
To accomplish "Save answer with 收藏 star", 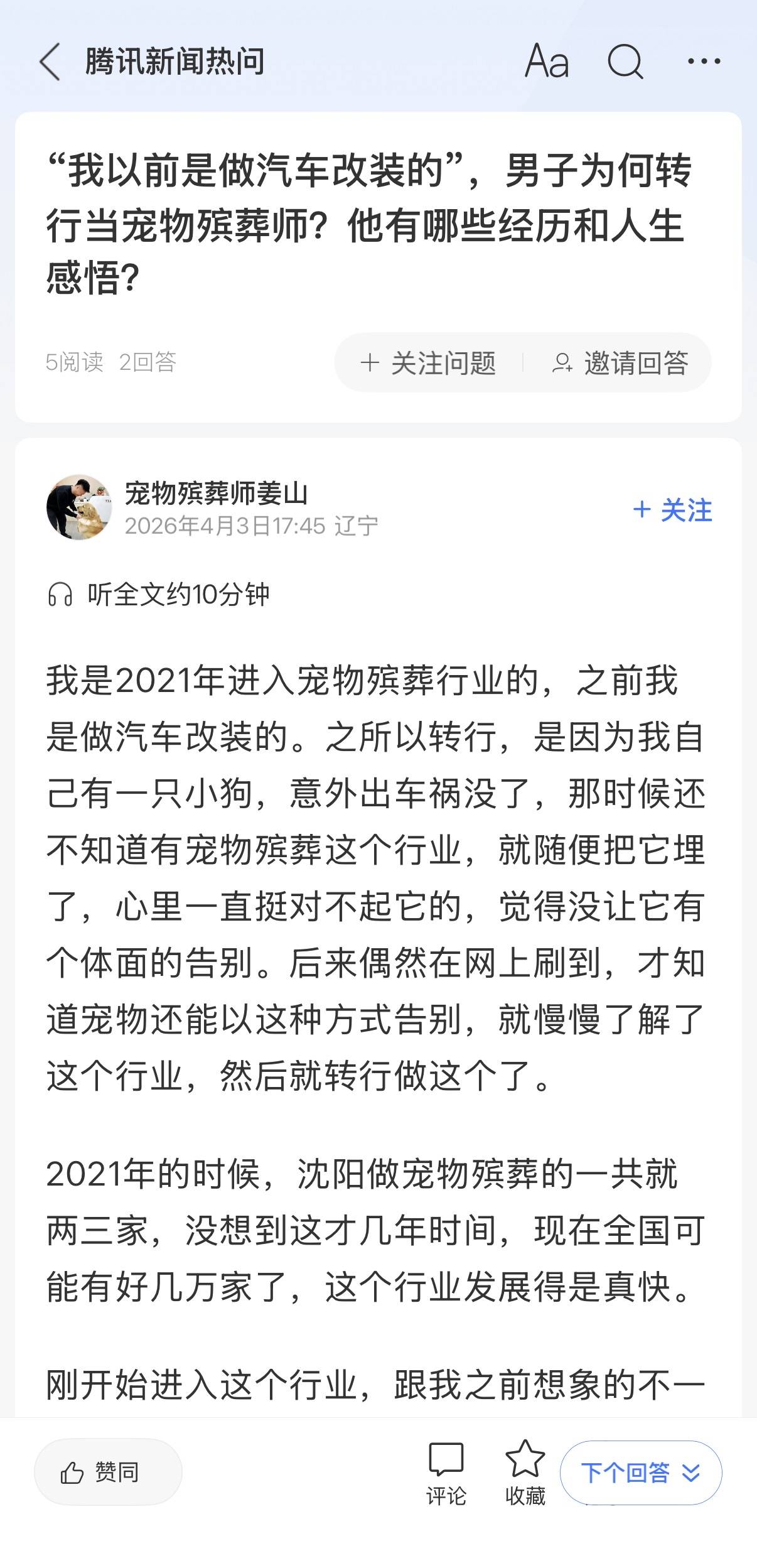I will [525, 1473].
